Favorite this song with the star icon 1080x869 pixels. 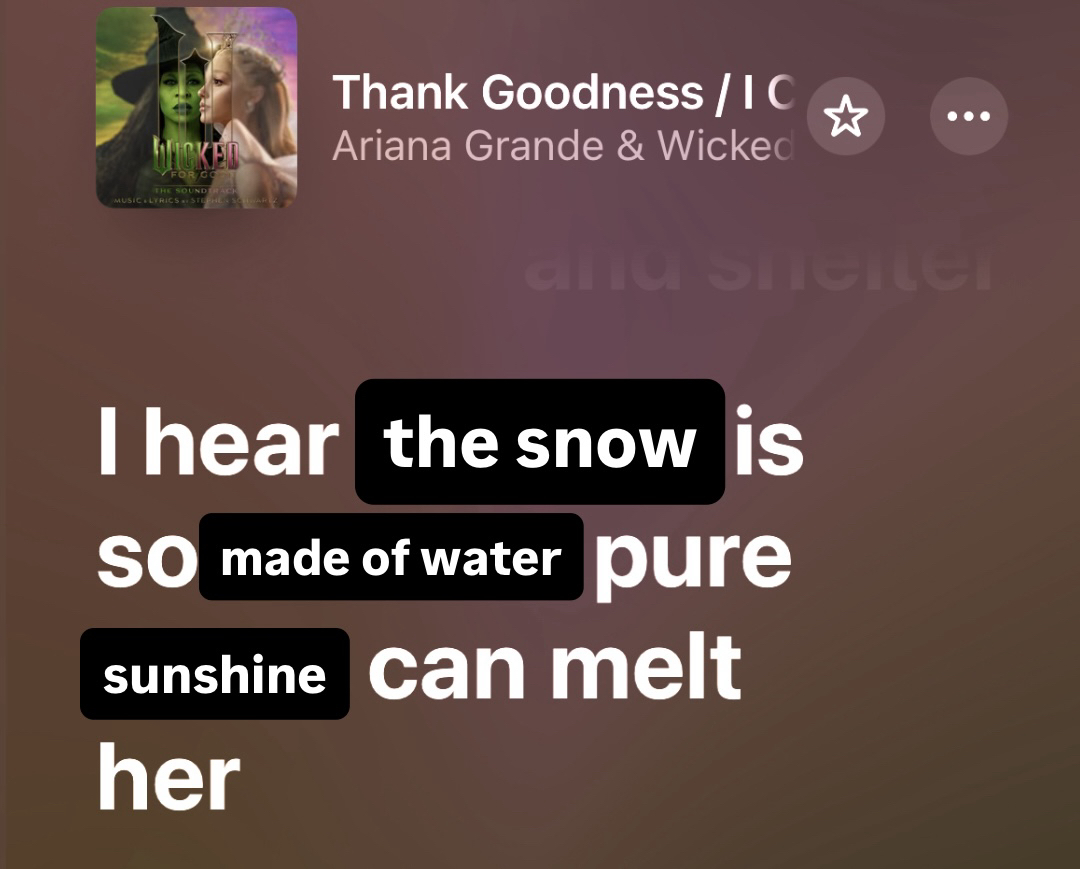(845, 117)
